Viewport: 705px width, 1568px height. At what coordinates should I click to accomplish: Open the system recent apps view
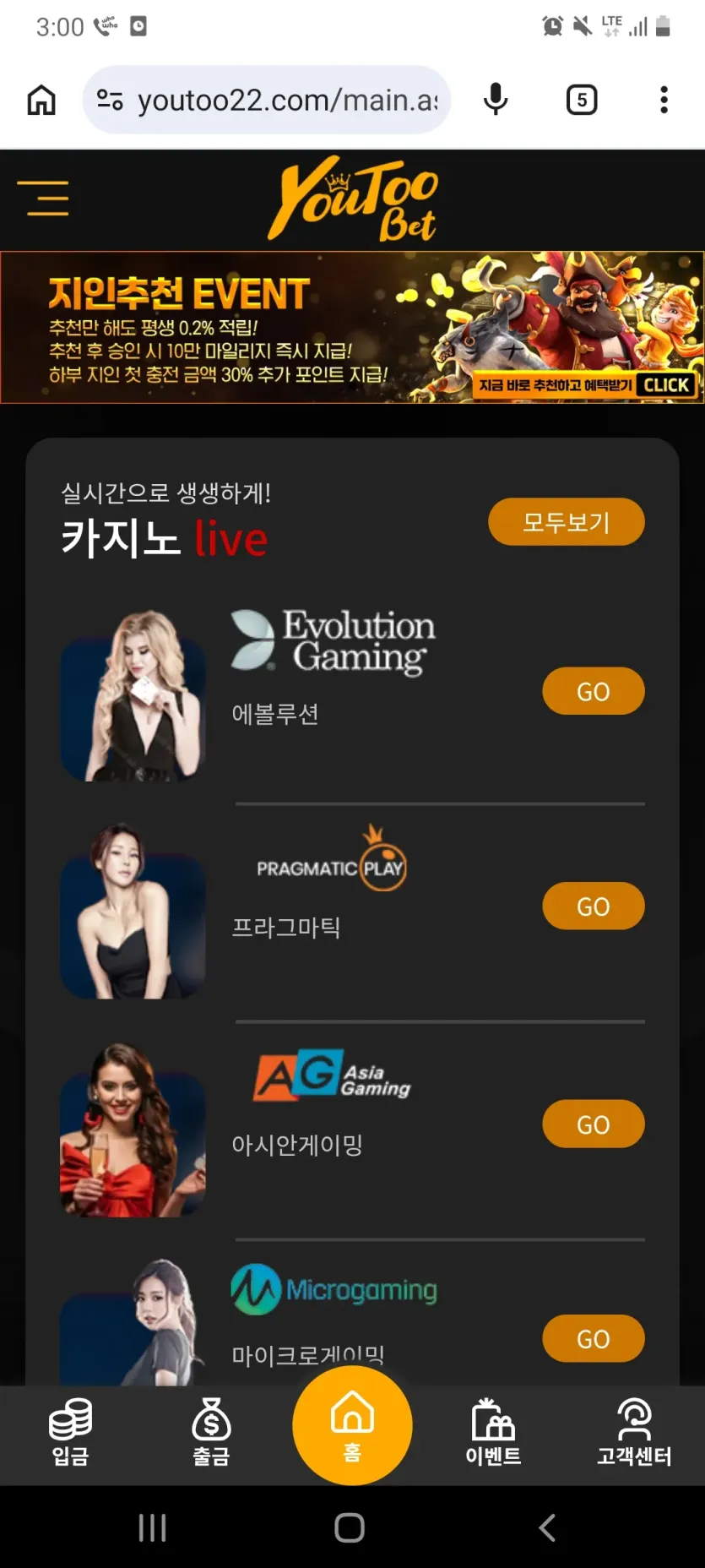point(152,1527)
